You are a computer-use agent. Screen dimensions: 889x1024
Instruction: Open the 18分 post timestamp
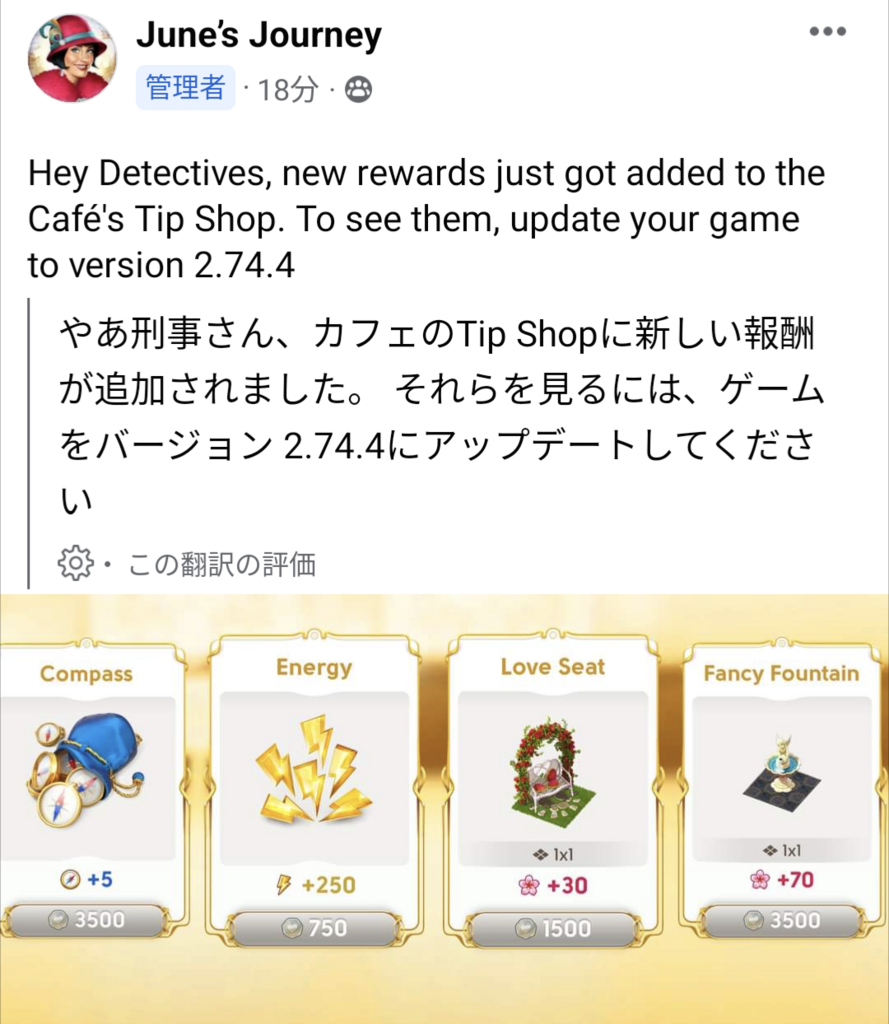point(288,90)
